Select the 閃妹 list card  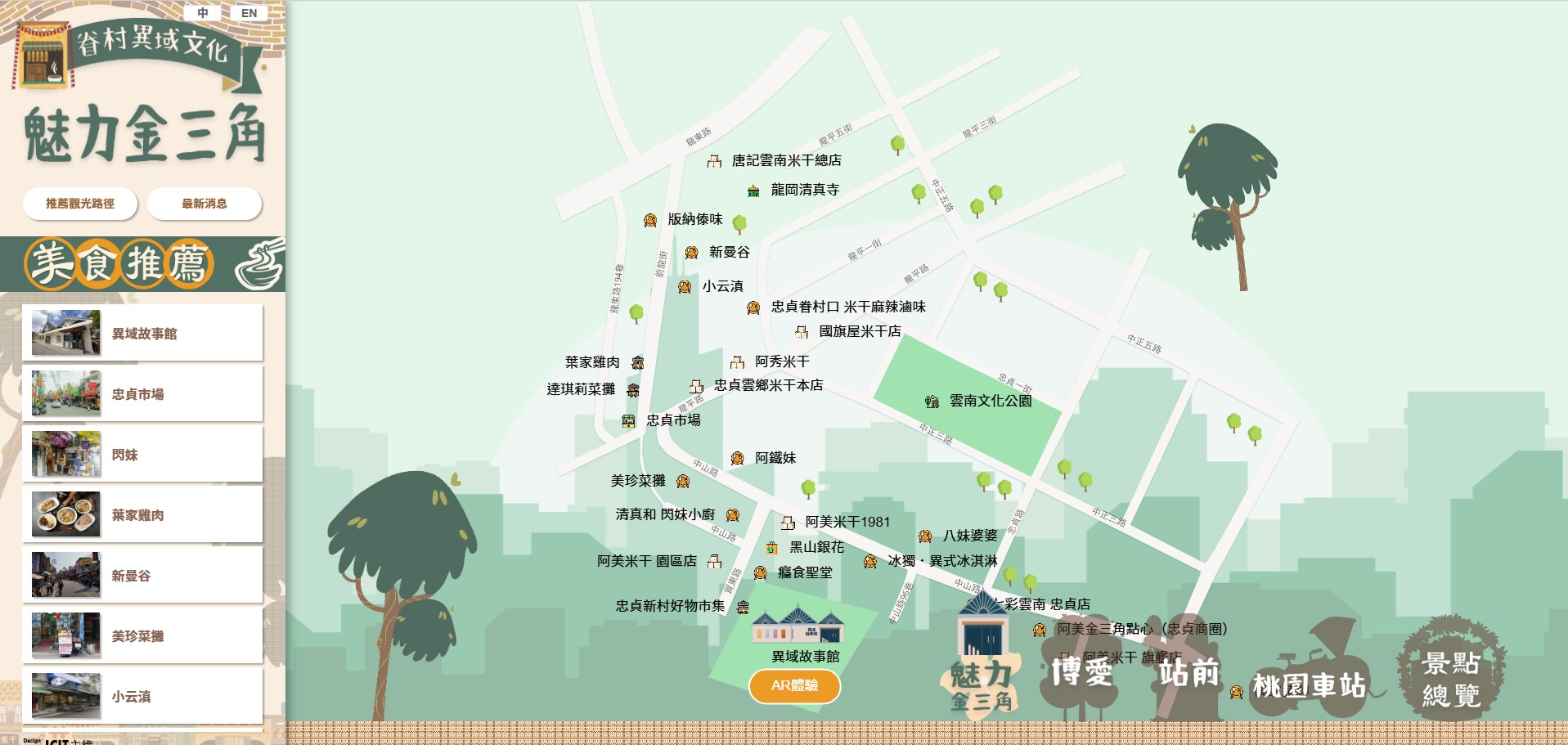tap(142, 454)
